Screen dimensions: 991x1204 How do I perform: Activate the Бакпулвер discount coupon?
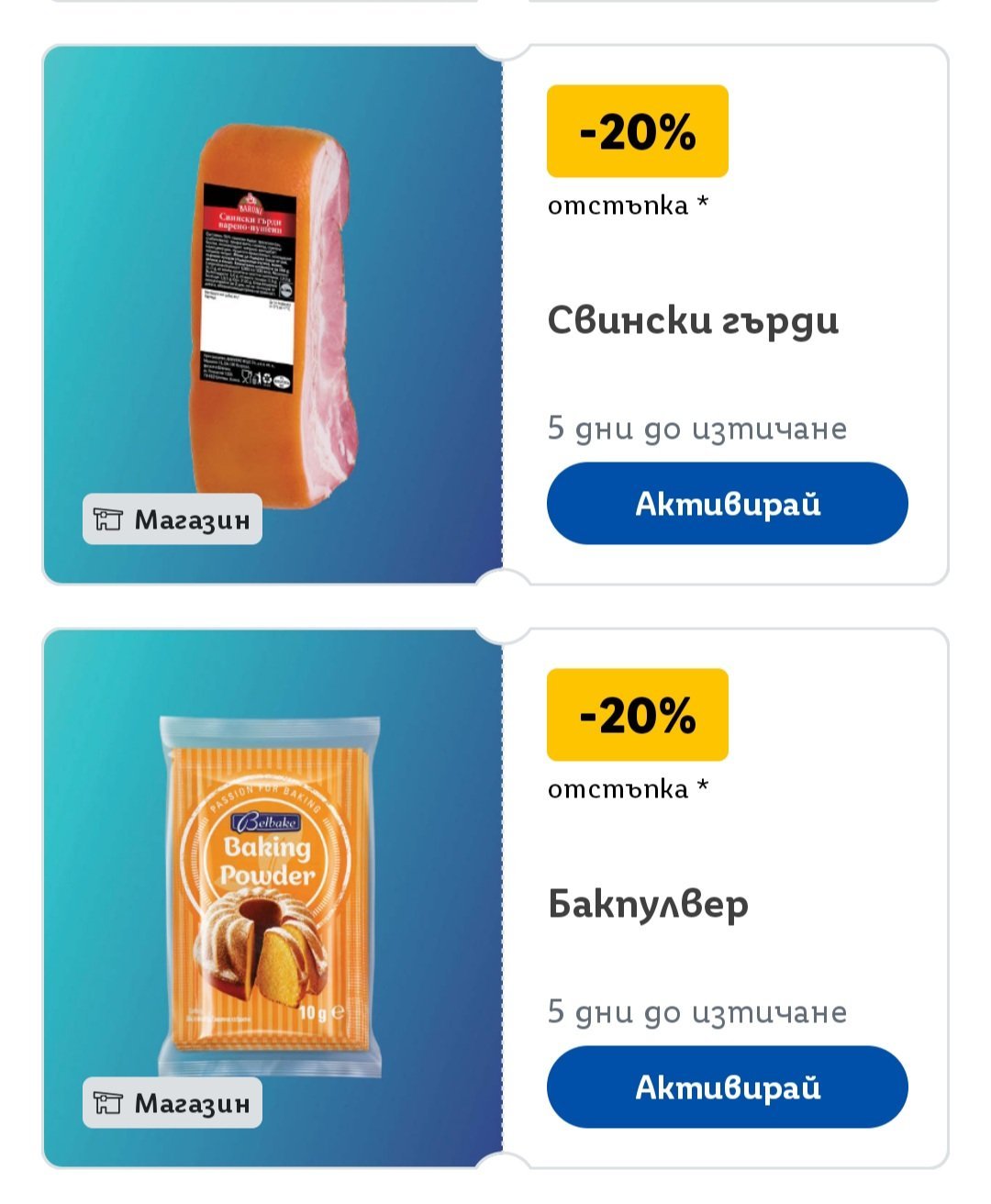tap(727, 1087)
